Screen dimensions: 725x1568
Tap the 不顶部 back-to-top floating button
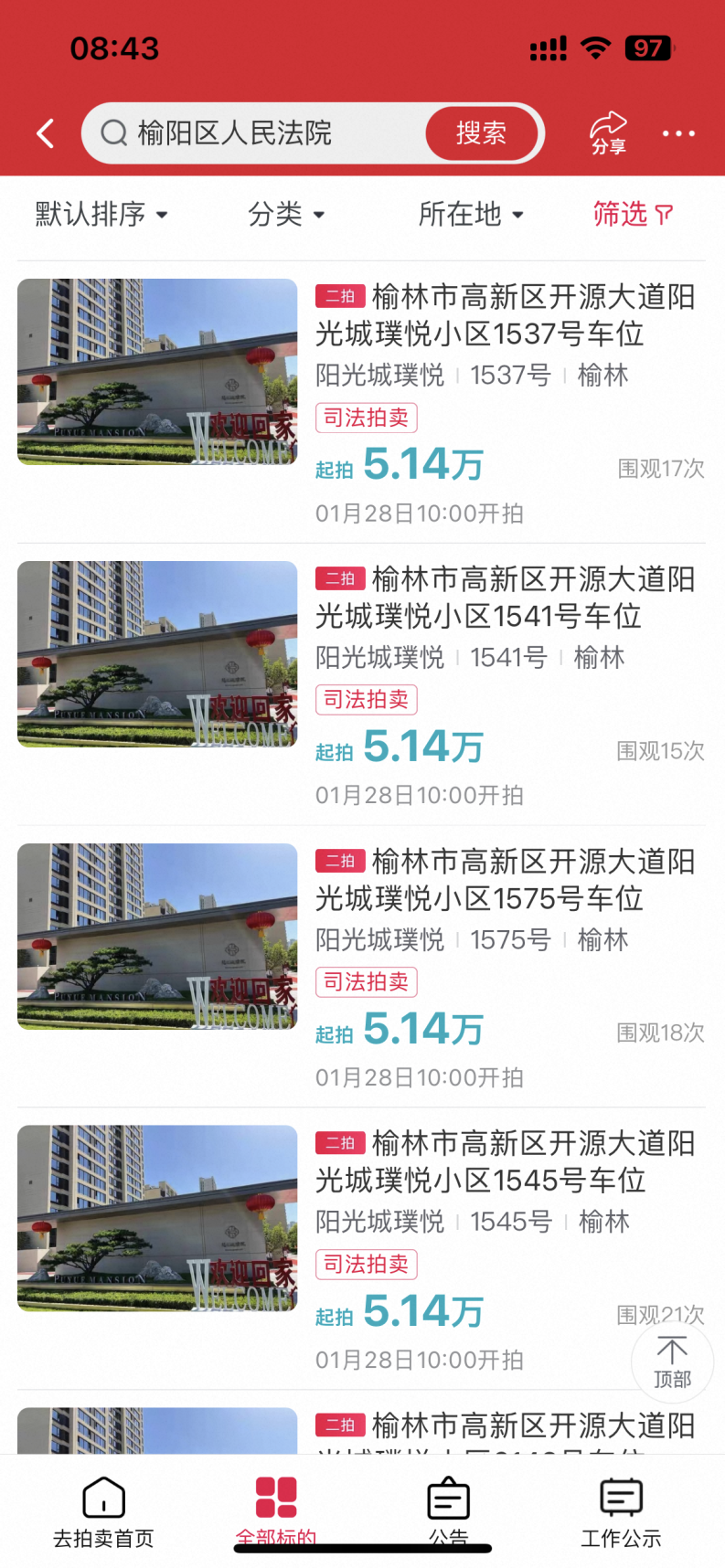(672, 1361)
